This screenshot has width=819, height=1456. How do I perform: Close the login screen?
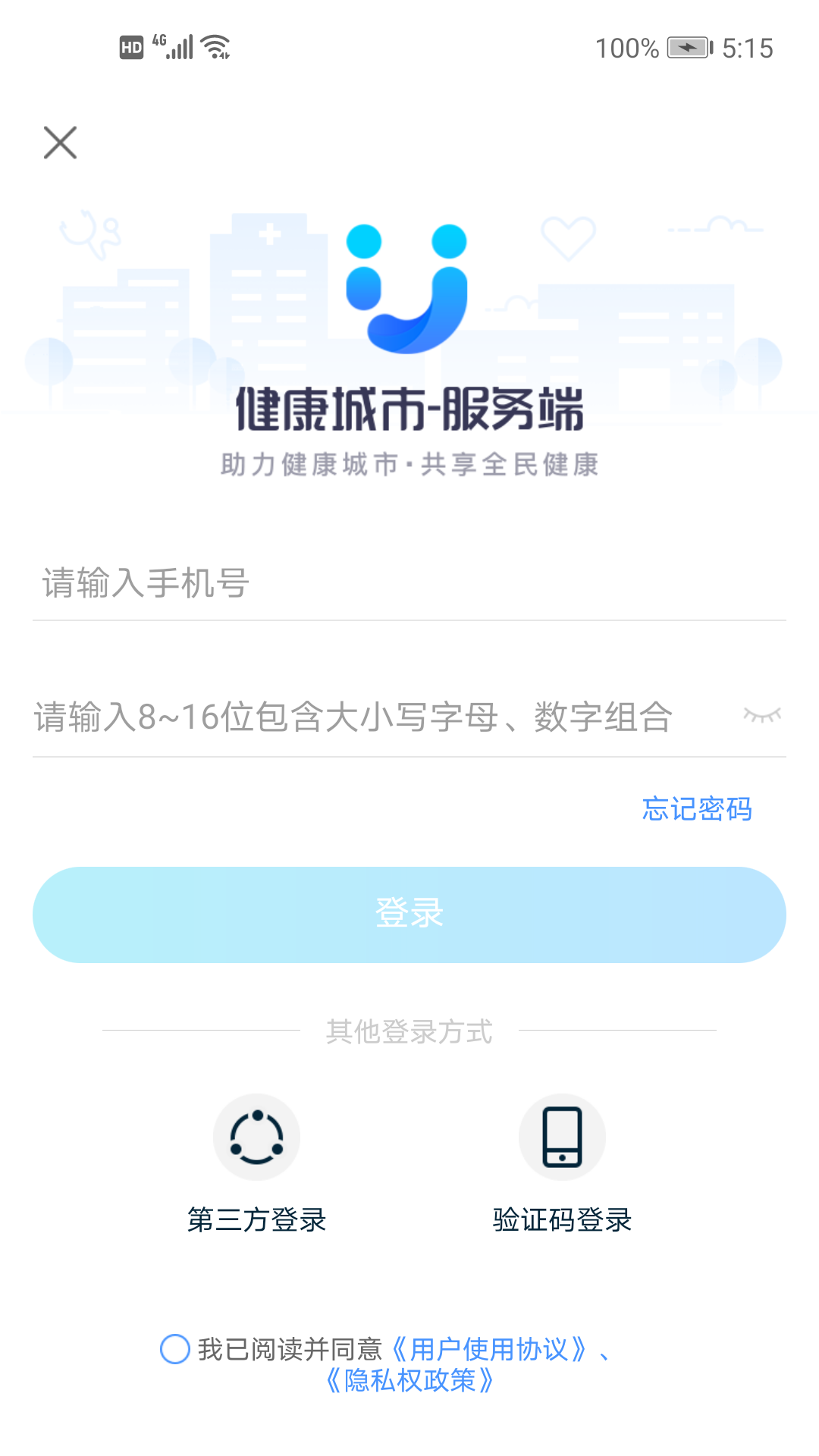click(61, 143)
